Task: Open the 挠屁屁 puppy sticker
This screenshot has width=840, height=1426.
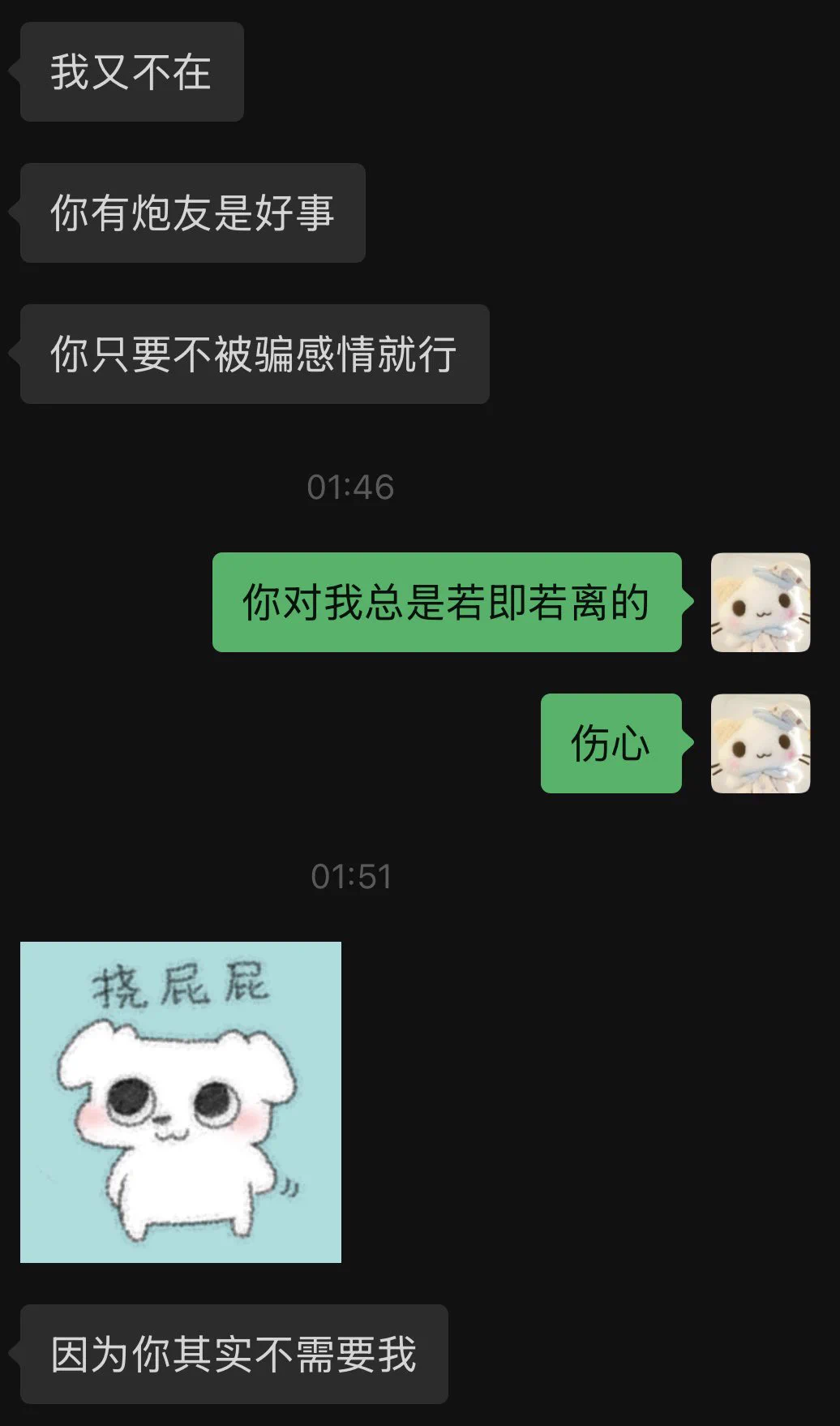Action: pyautogui.click(x=180, y=1102)
